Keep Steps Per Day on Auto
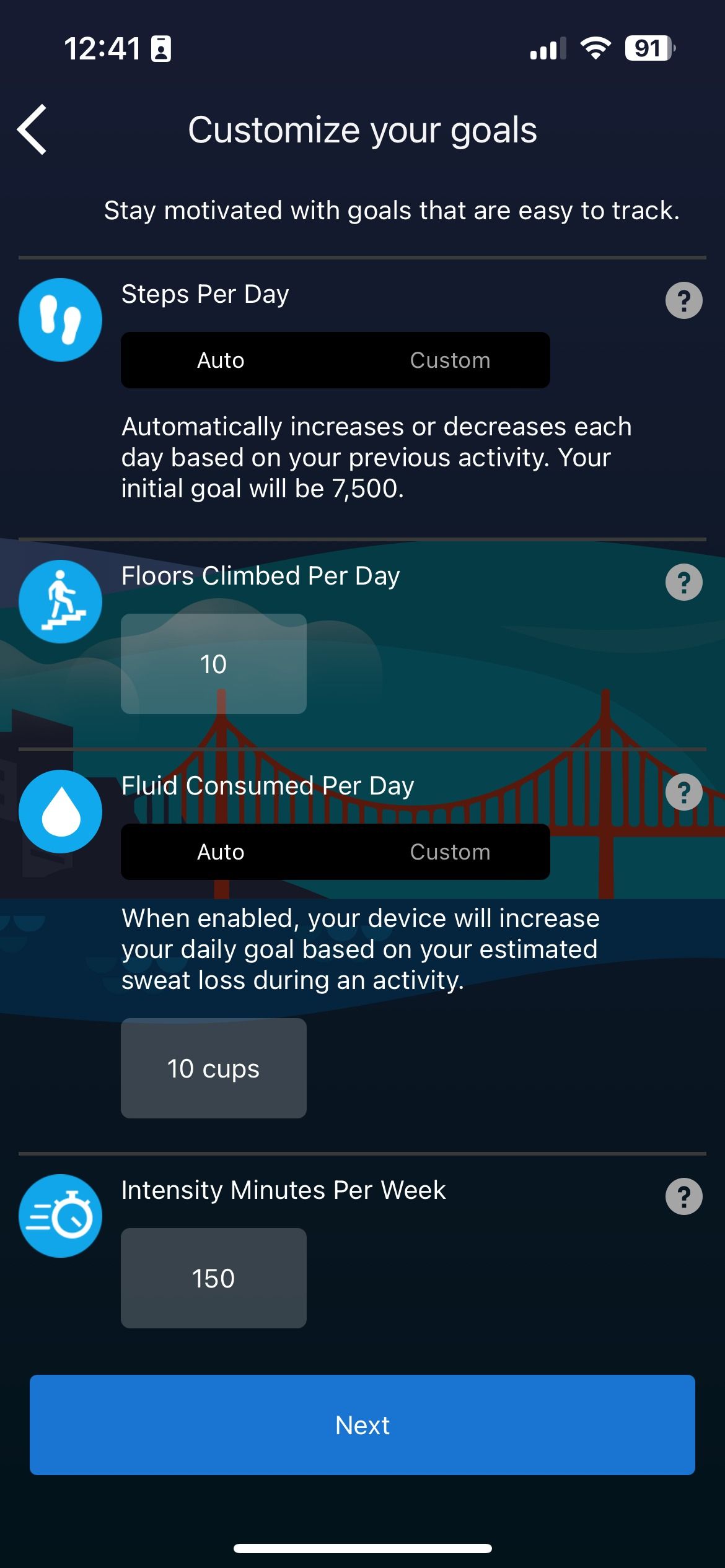The image size is (725, 1568). point(220,360)
